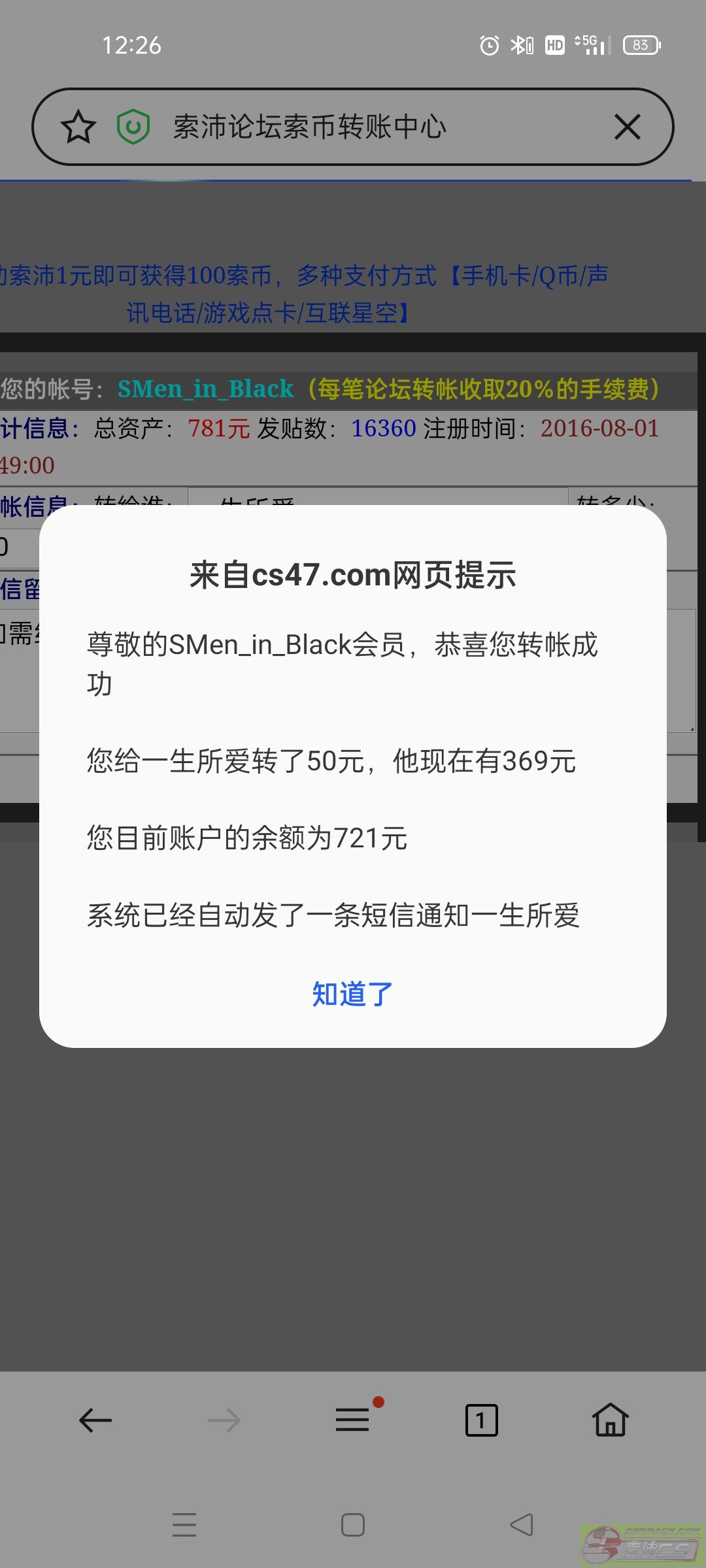Open the green site security shield
Image resolution: width=706 pixels, height=1568 pixels.
click(133, 127)
